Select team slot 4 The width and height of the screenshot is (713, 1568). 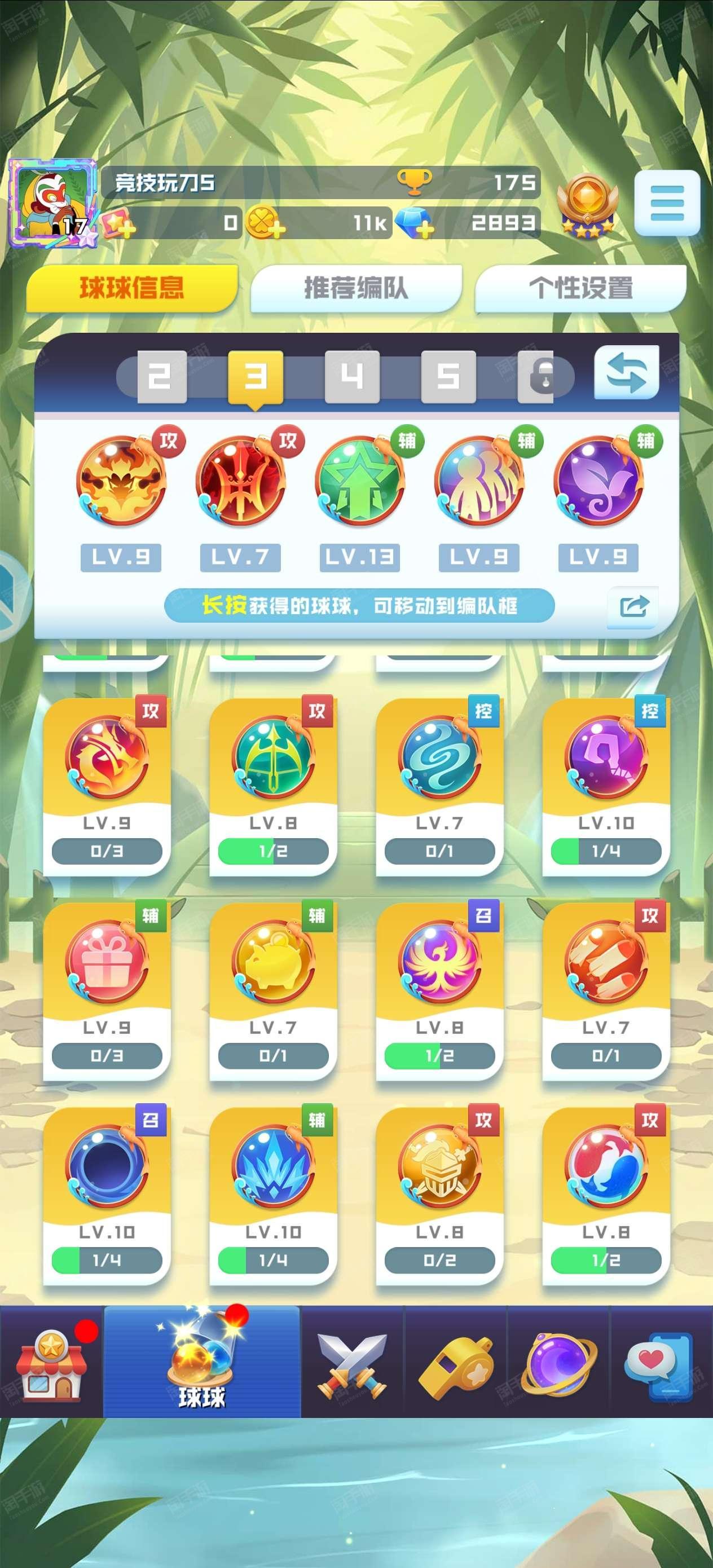point(352,377)
